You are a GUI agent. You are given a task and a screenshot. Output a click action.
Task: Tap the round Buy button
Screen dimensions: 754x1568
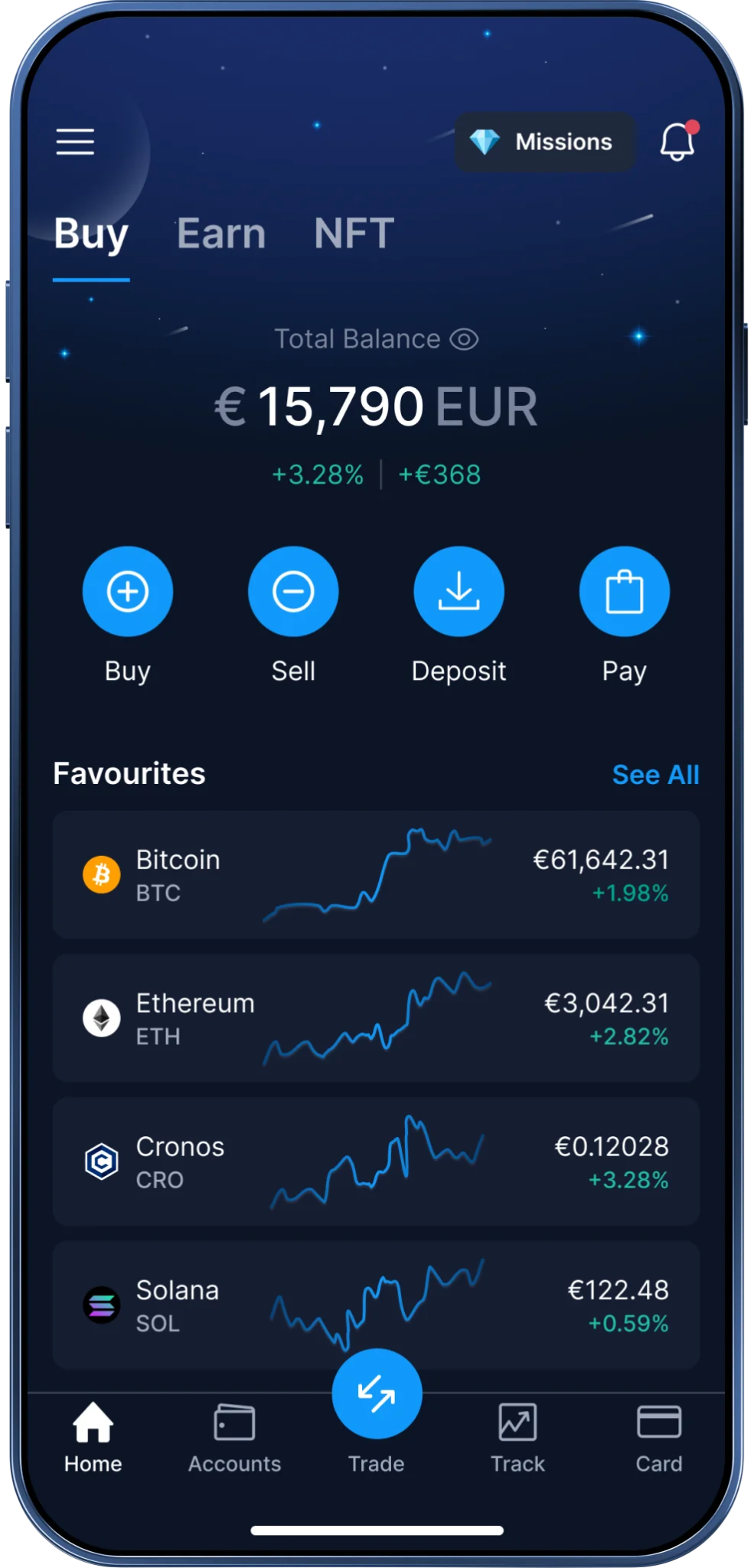[x=128, y=591]
